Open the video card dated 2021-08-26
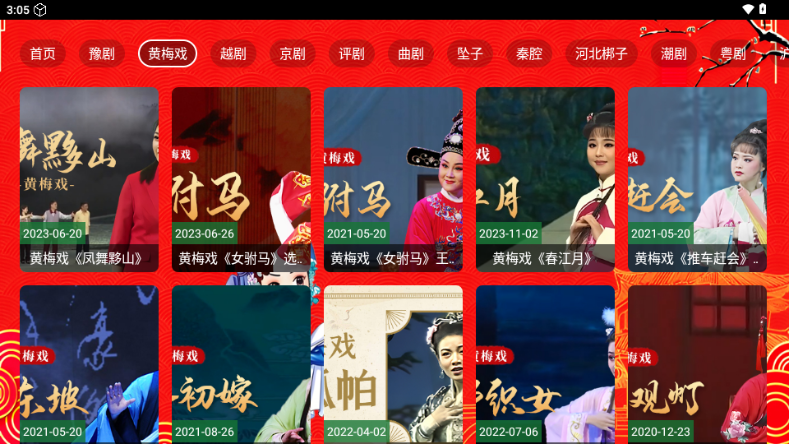The width and height of the screenshot is (789, 444). 241,365
